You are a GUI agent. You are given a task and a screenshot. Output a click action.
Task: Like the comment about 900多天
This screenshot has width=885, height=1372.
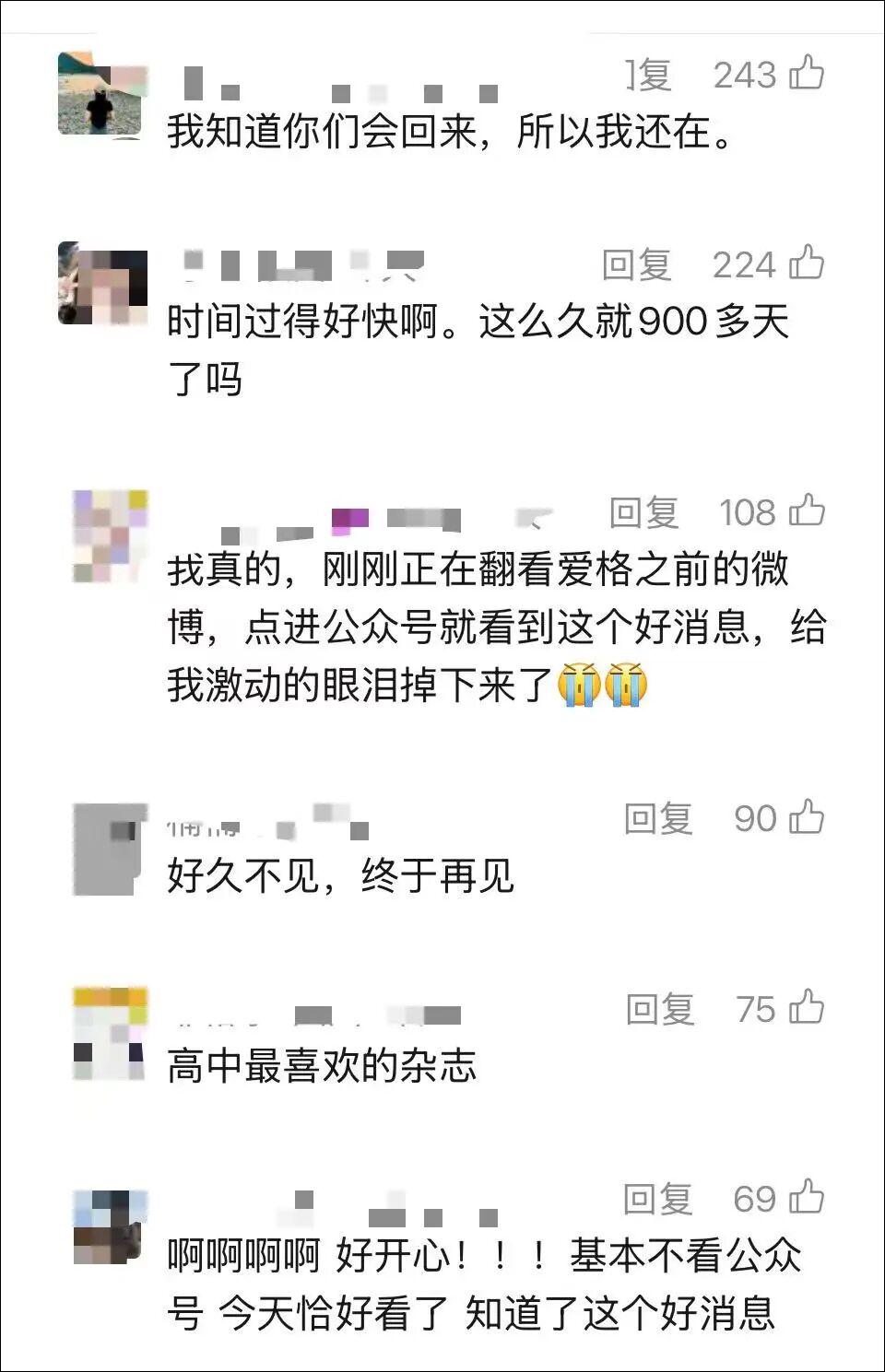point(807,264)
